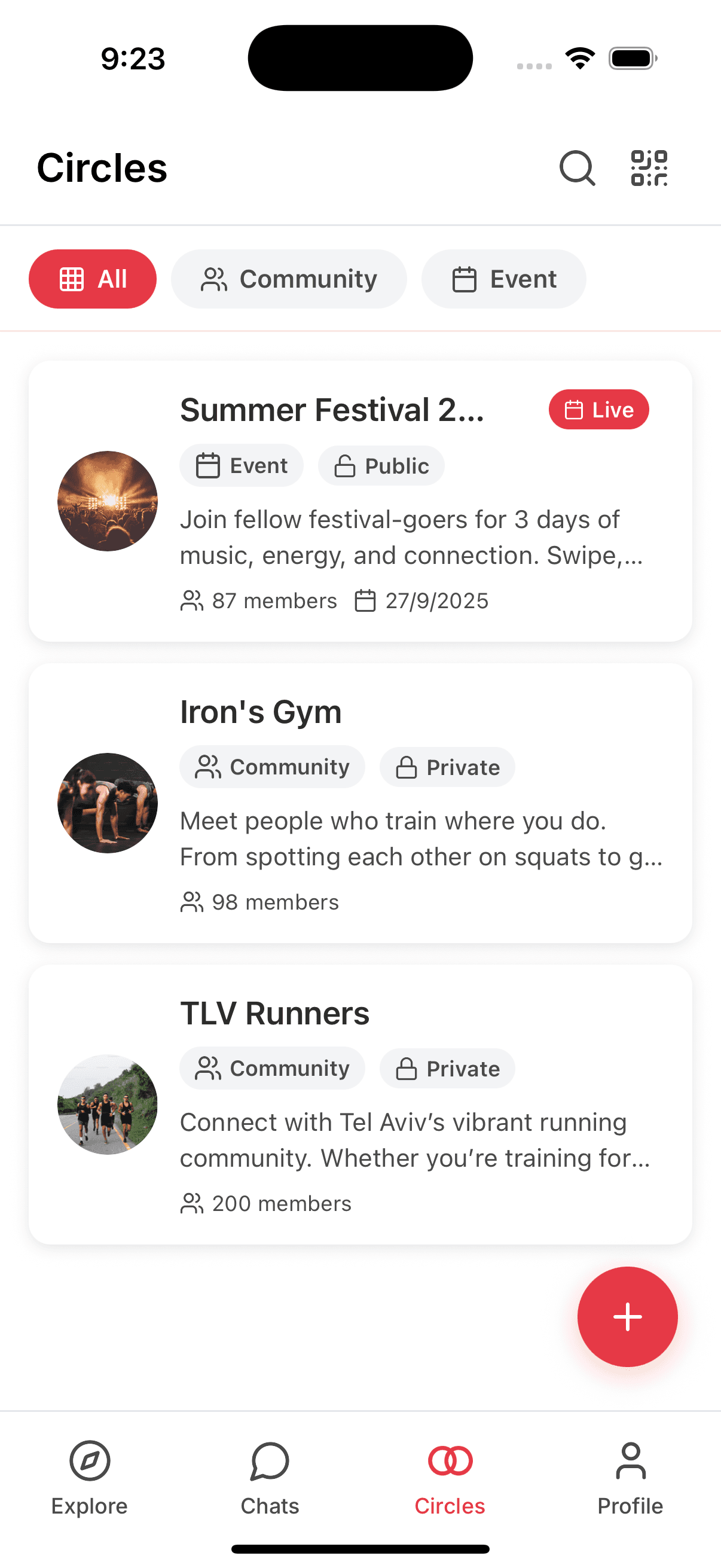Tap the Circles rings icon
Viewport: 721px width, 1568px height.
tap(450, 1460)
